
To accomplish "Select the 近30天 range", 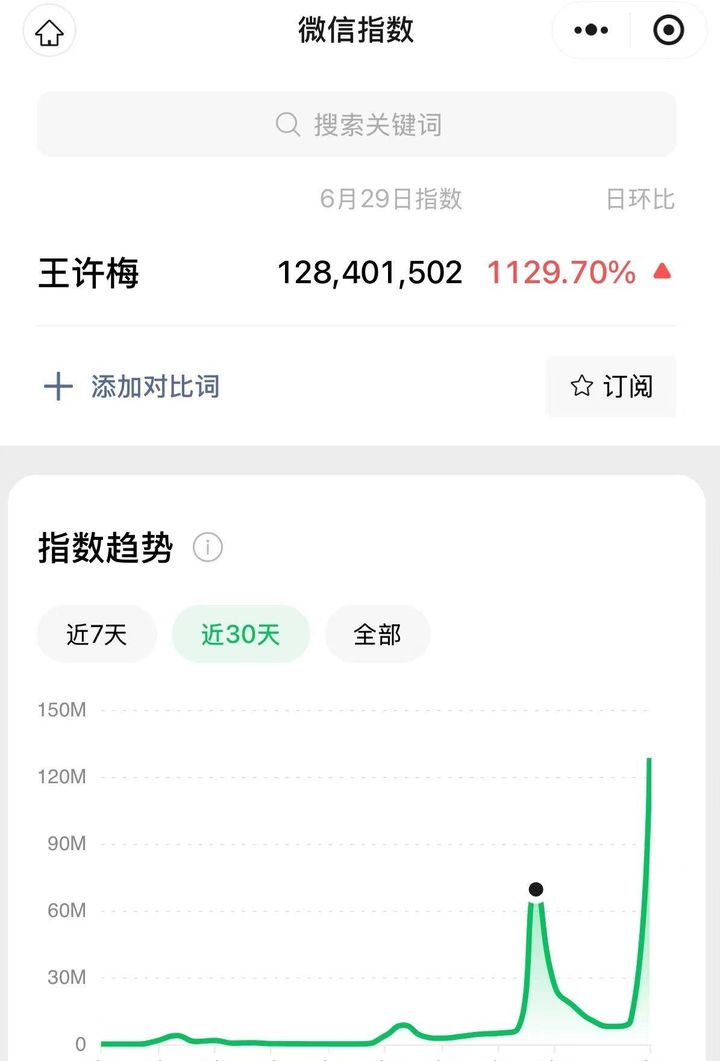I will (x=240, y=634).
